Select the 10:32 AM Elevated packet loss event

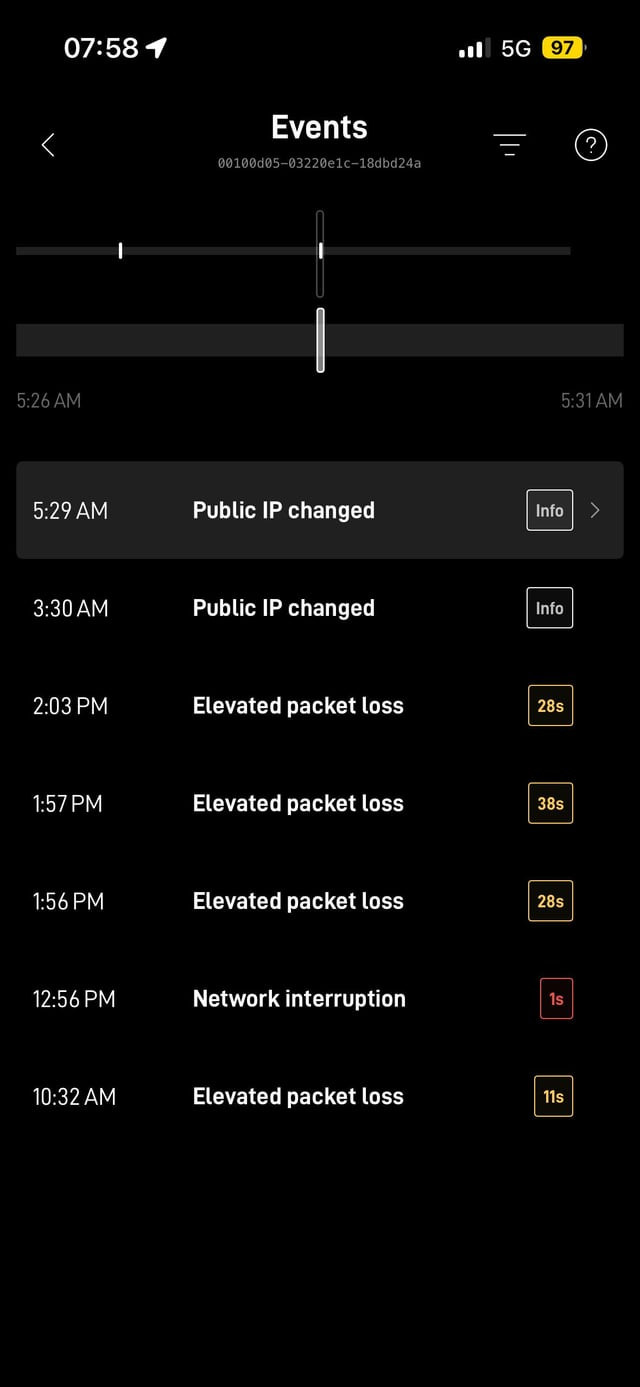320,1096
